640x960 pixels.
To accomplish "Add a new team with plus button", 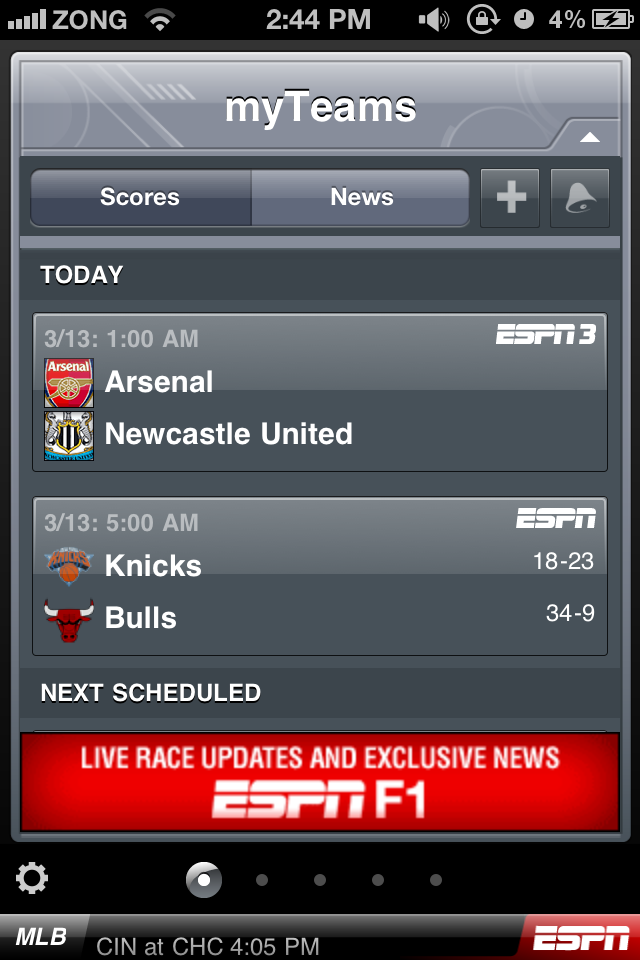I will pos(510,198).
